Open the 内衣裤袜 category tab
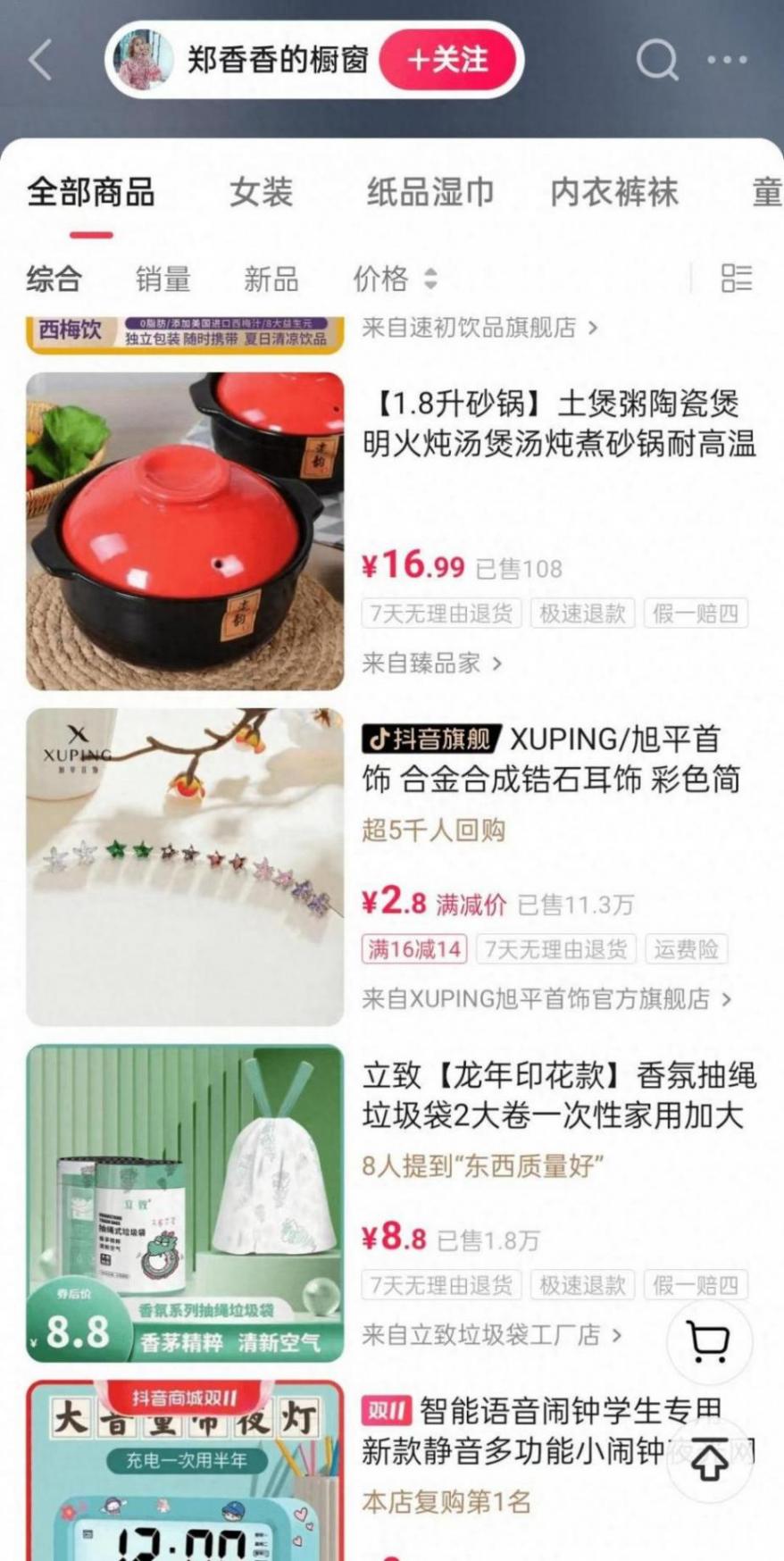The height and width of the screenshot is (1561, 784). click(614, 192)
